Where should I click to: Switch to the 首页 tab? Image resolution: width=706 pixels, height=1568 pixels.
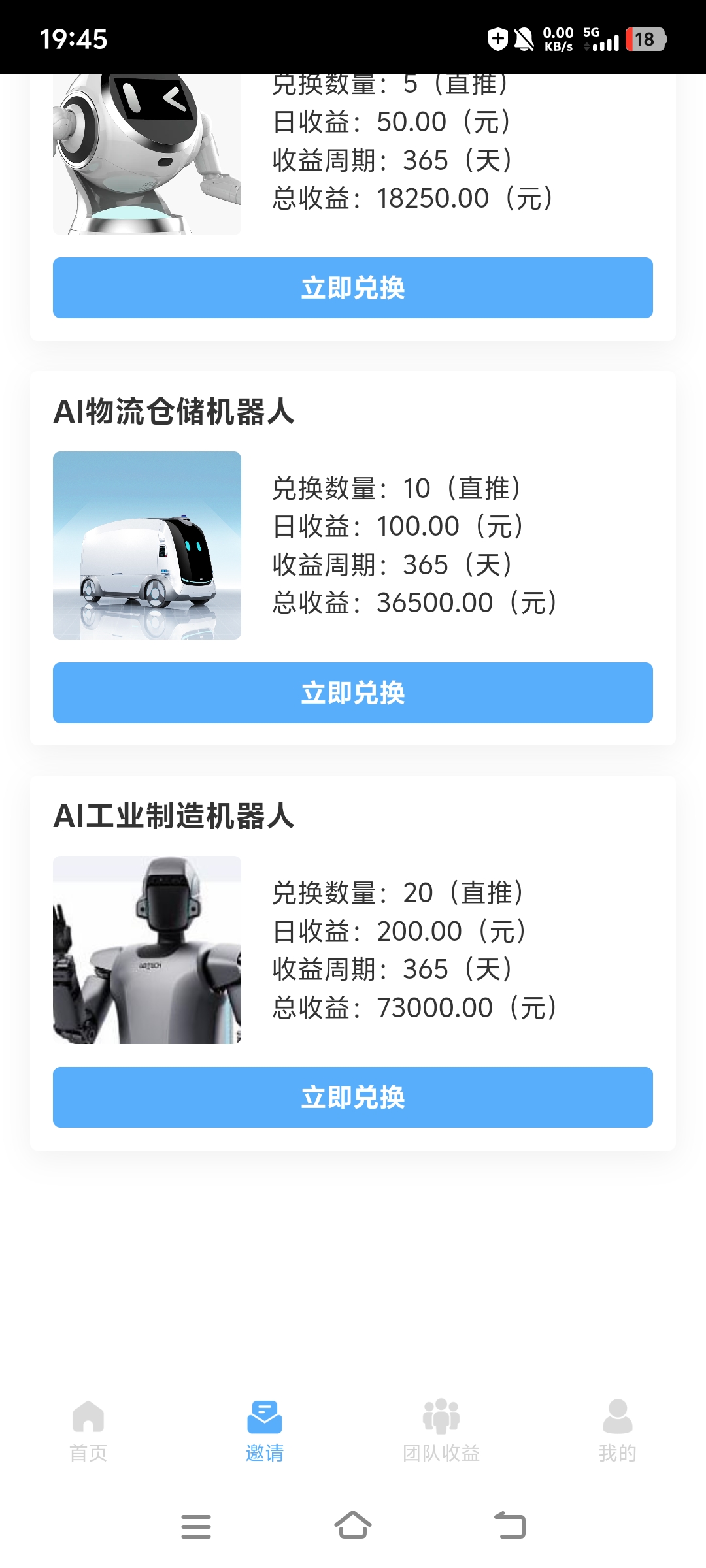(x=88, y=1431)
